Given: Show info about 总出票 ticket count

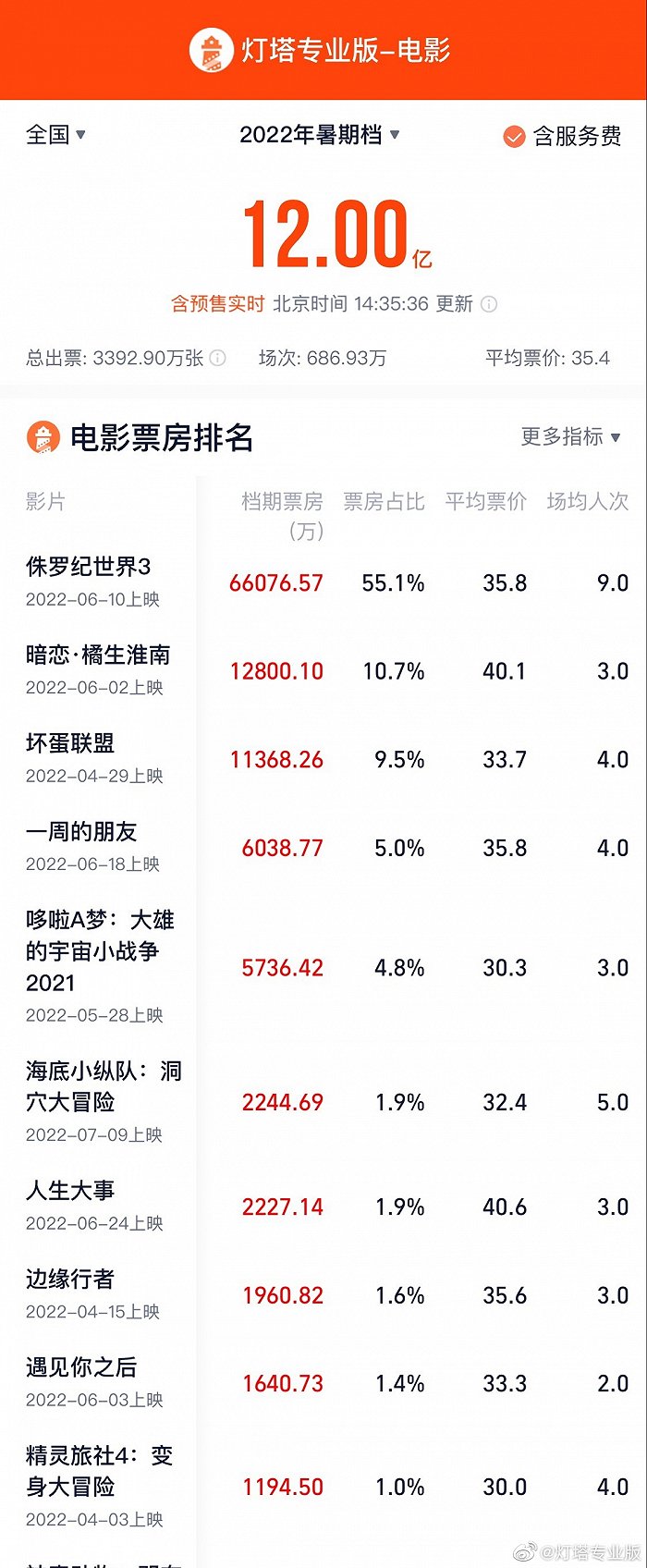Looking at the screenshot, I should coord(218,358).
